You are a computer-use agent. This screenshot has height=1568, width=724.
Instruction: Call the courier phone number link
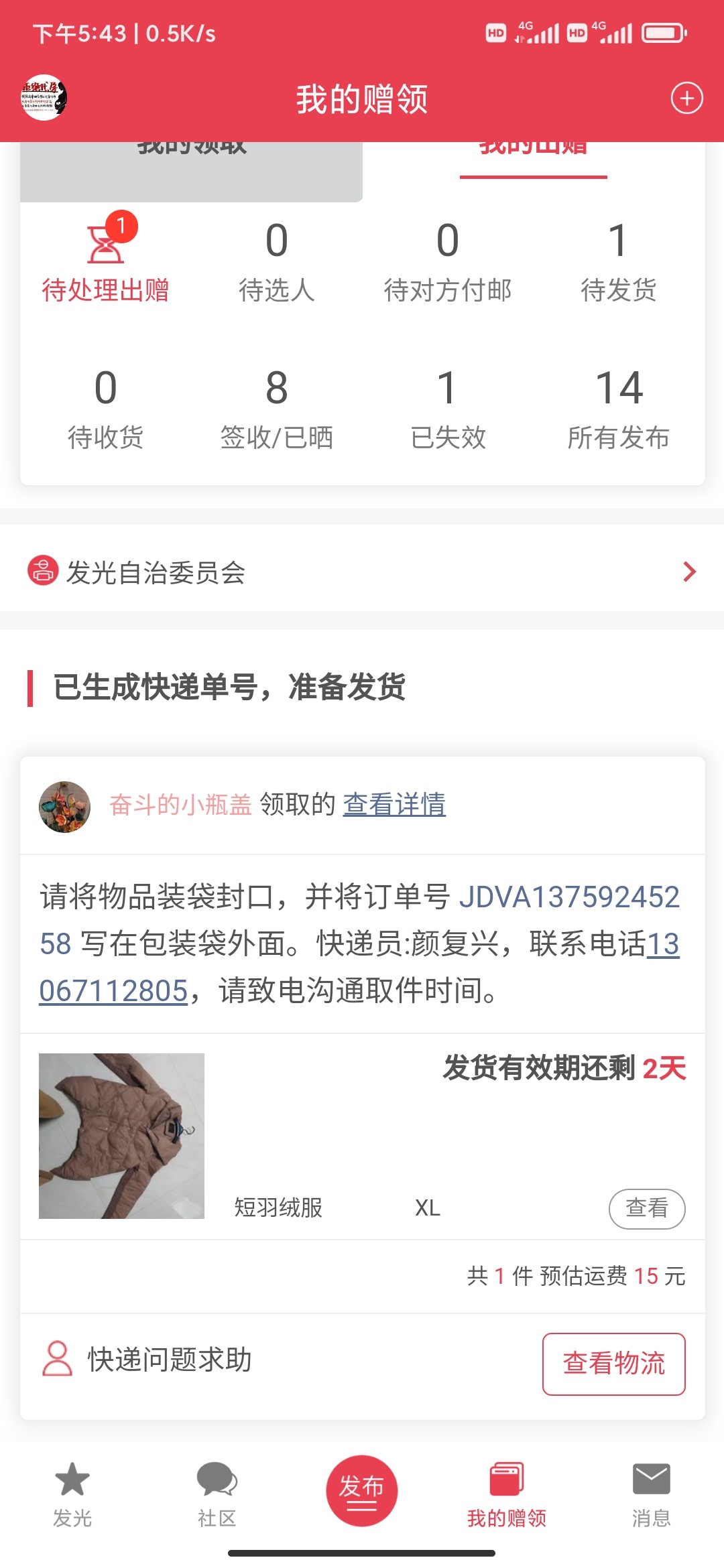click(114, 990)
